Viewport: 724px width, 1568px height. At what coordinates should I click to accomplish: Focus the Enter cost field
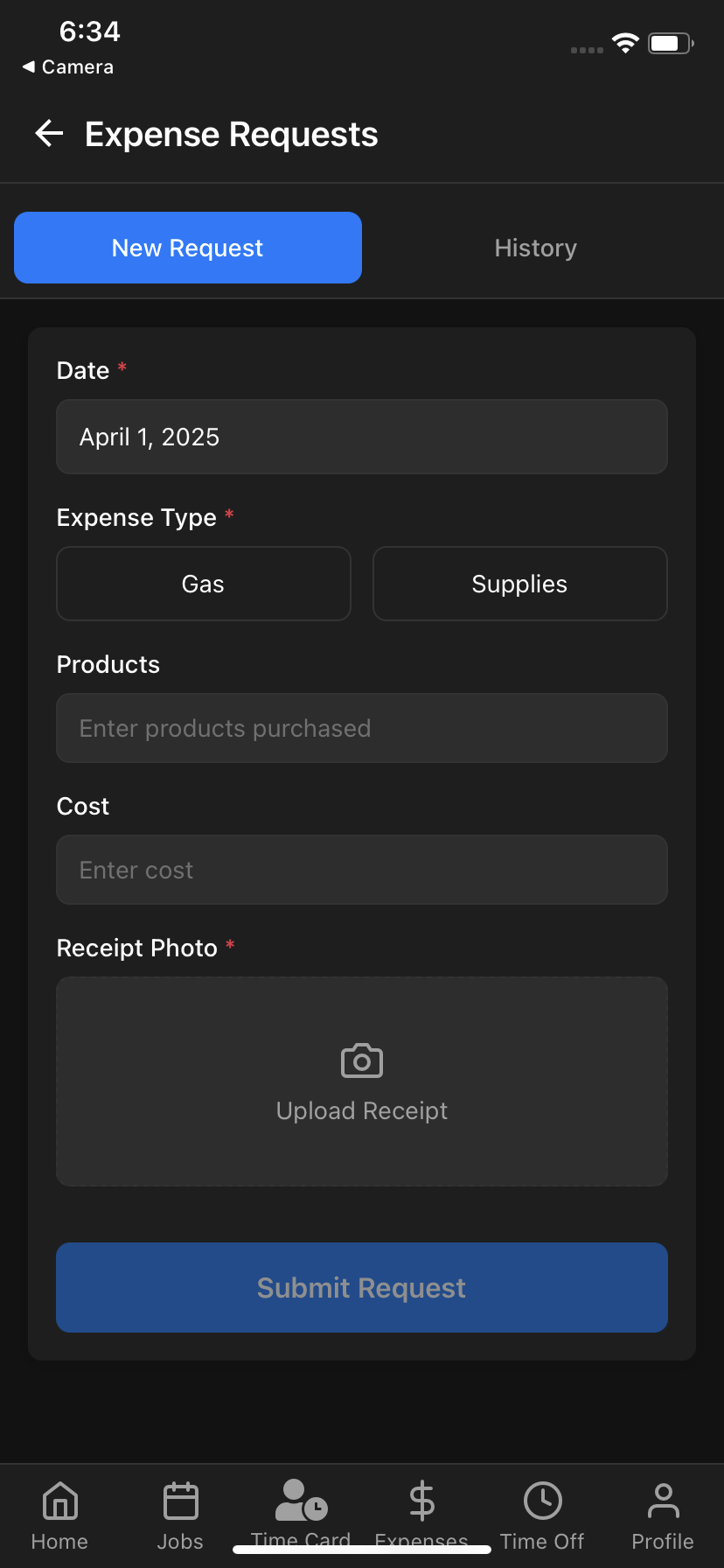[362, 870]
